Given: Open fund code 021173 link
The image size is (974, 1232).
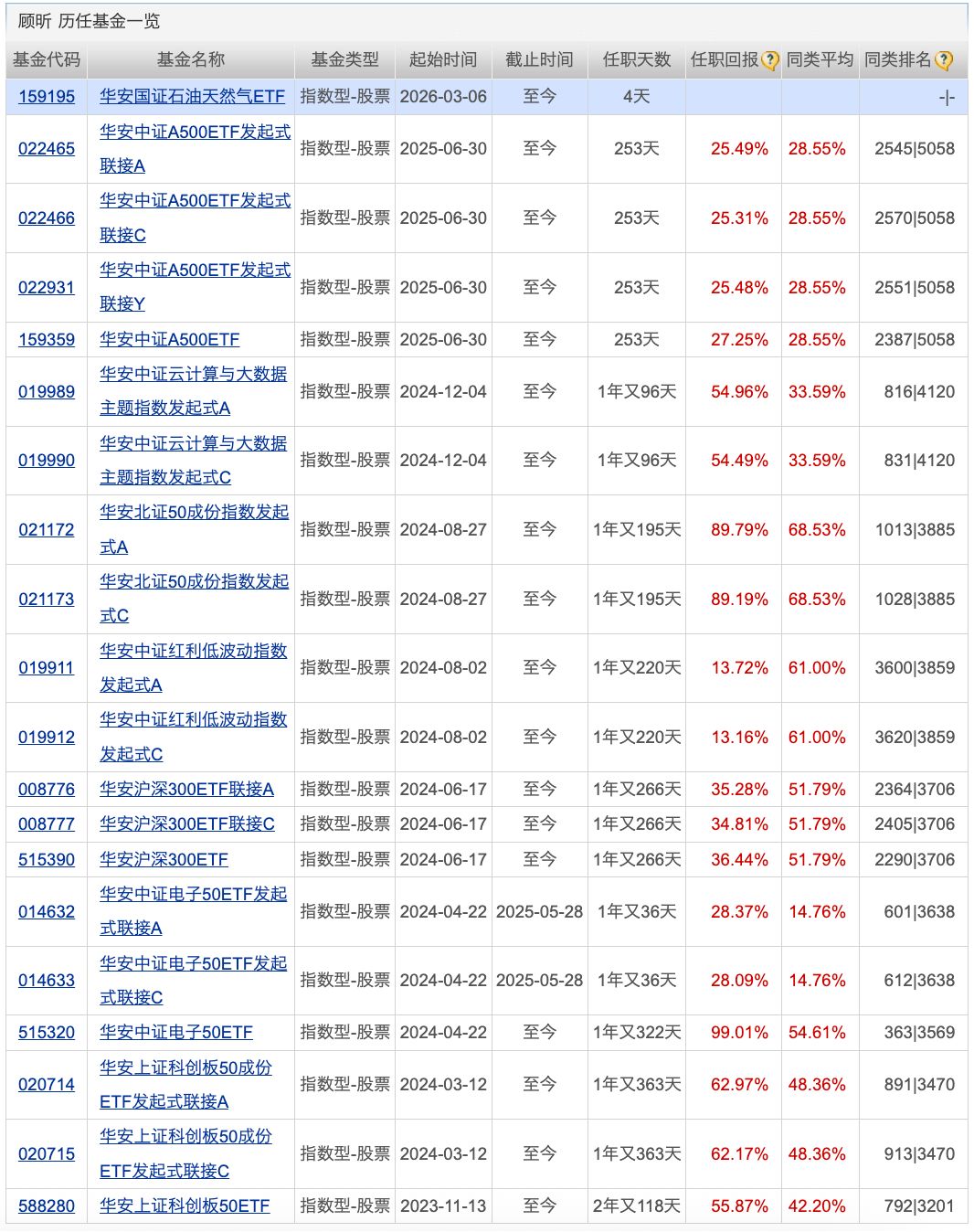Looking at the screenshot, I should coord(47,600).
